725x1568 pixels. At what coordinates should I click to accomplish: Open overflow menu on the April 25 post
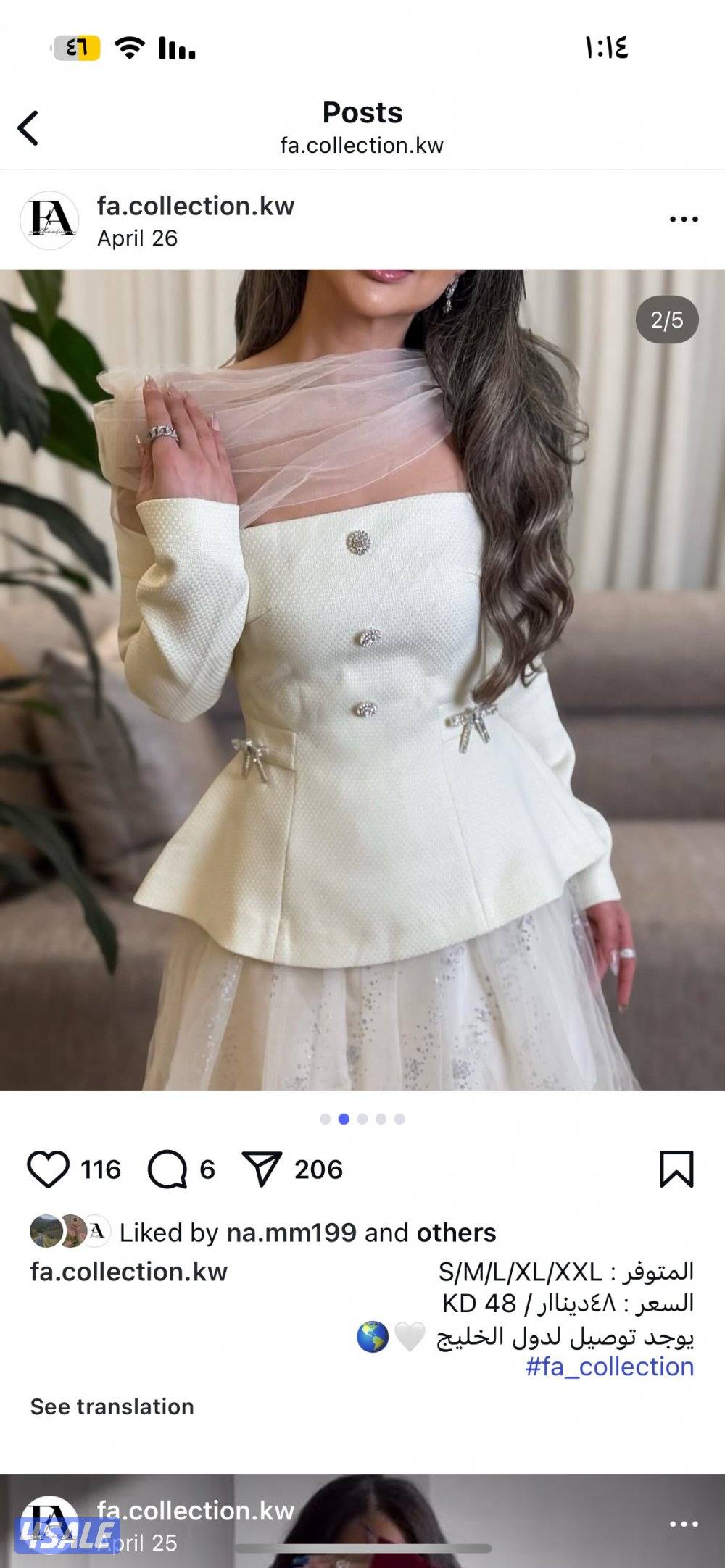click(x=683, y=1525)
